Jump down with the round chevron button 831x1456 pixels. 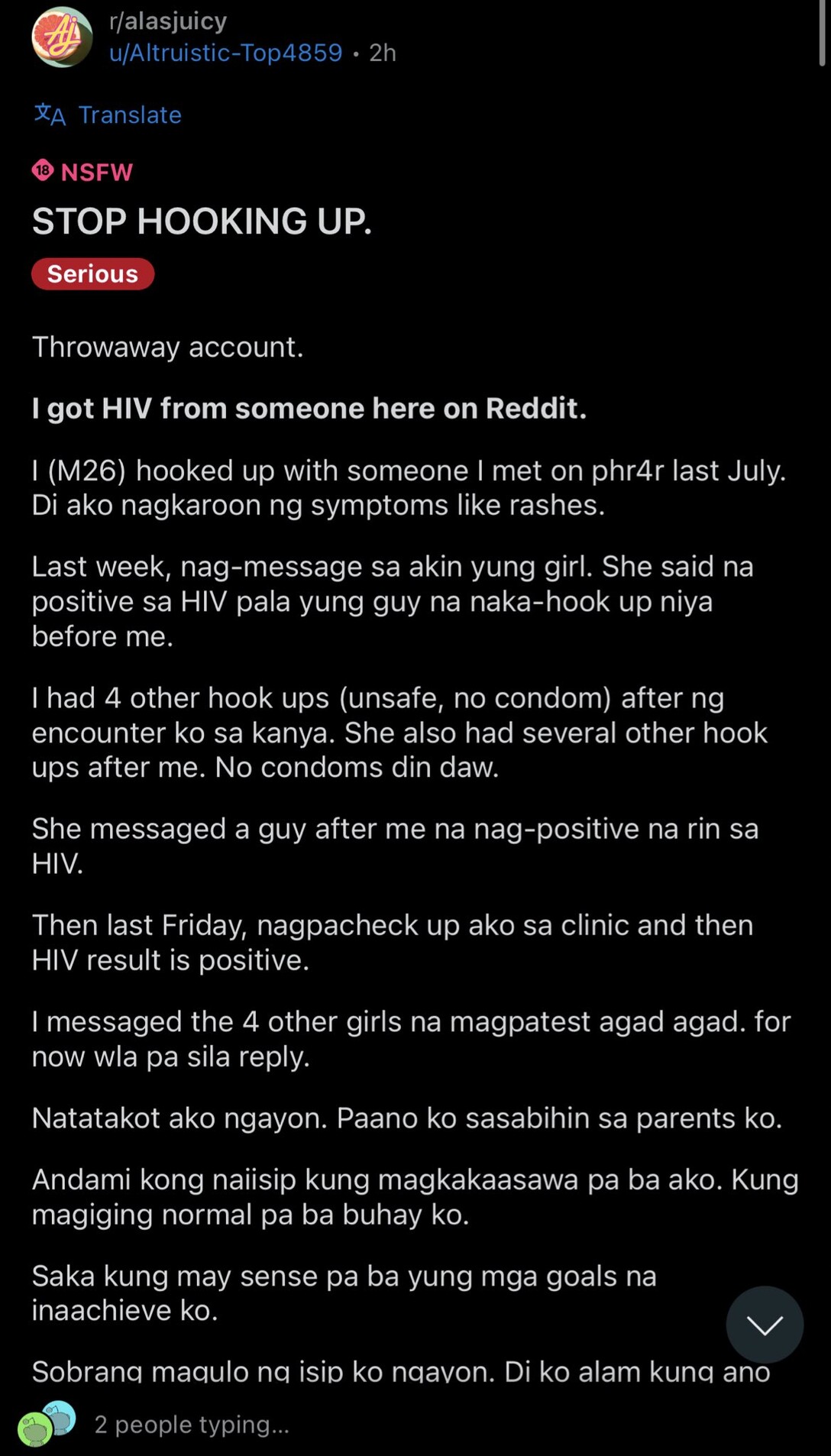pos(765,1325)
